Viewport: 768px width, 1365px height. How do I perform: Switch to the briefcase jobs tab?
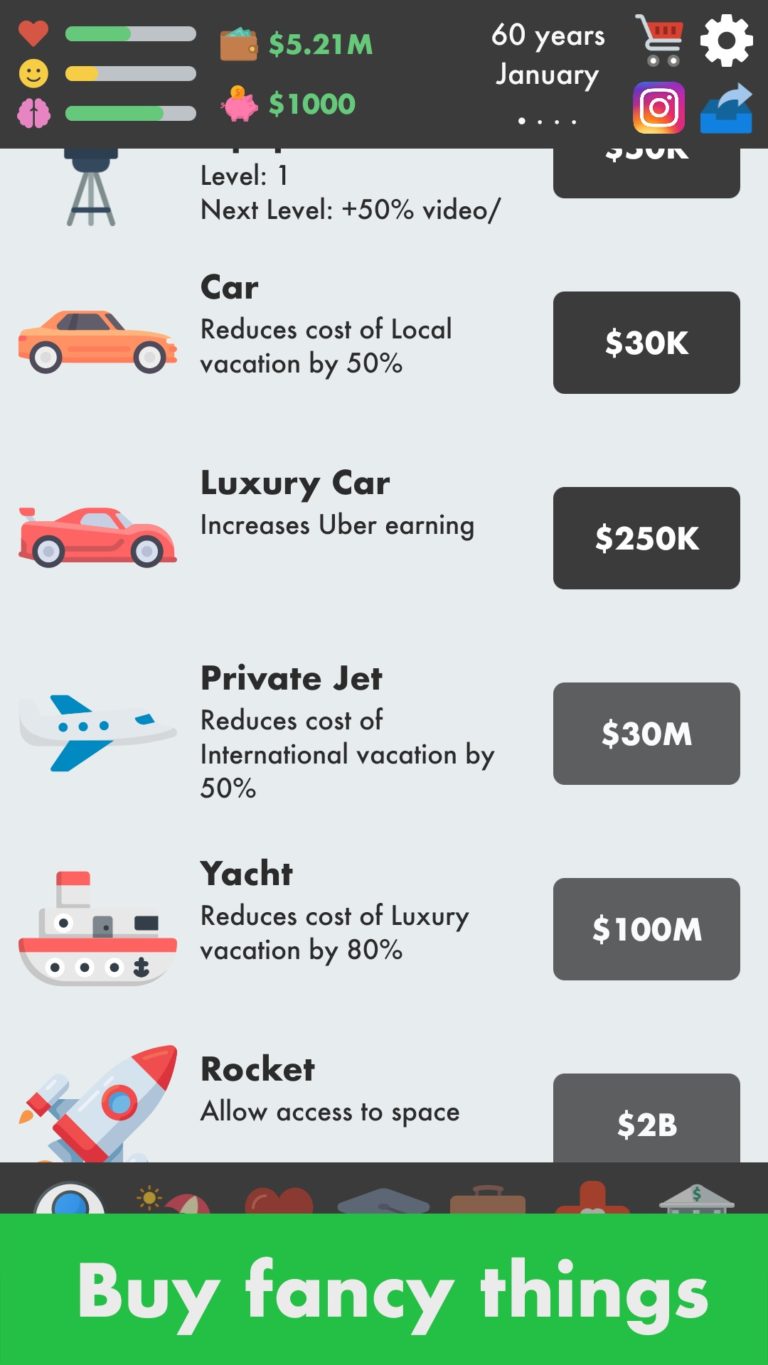point(487,1196)
